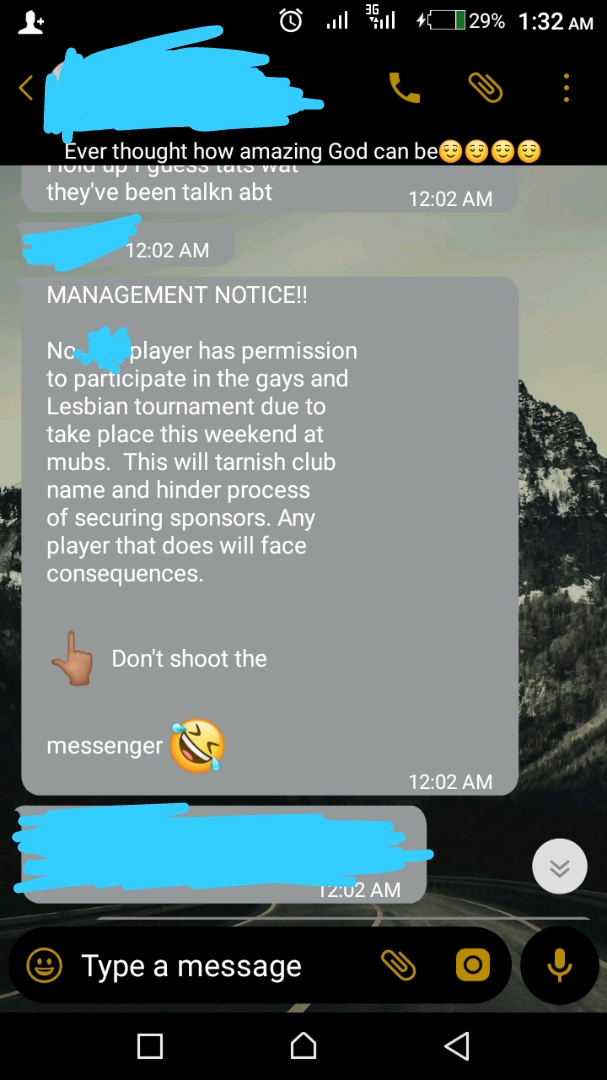
Task: Open recent apps
Action: pyautogui.click(x=150, y=1046)
